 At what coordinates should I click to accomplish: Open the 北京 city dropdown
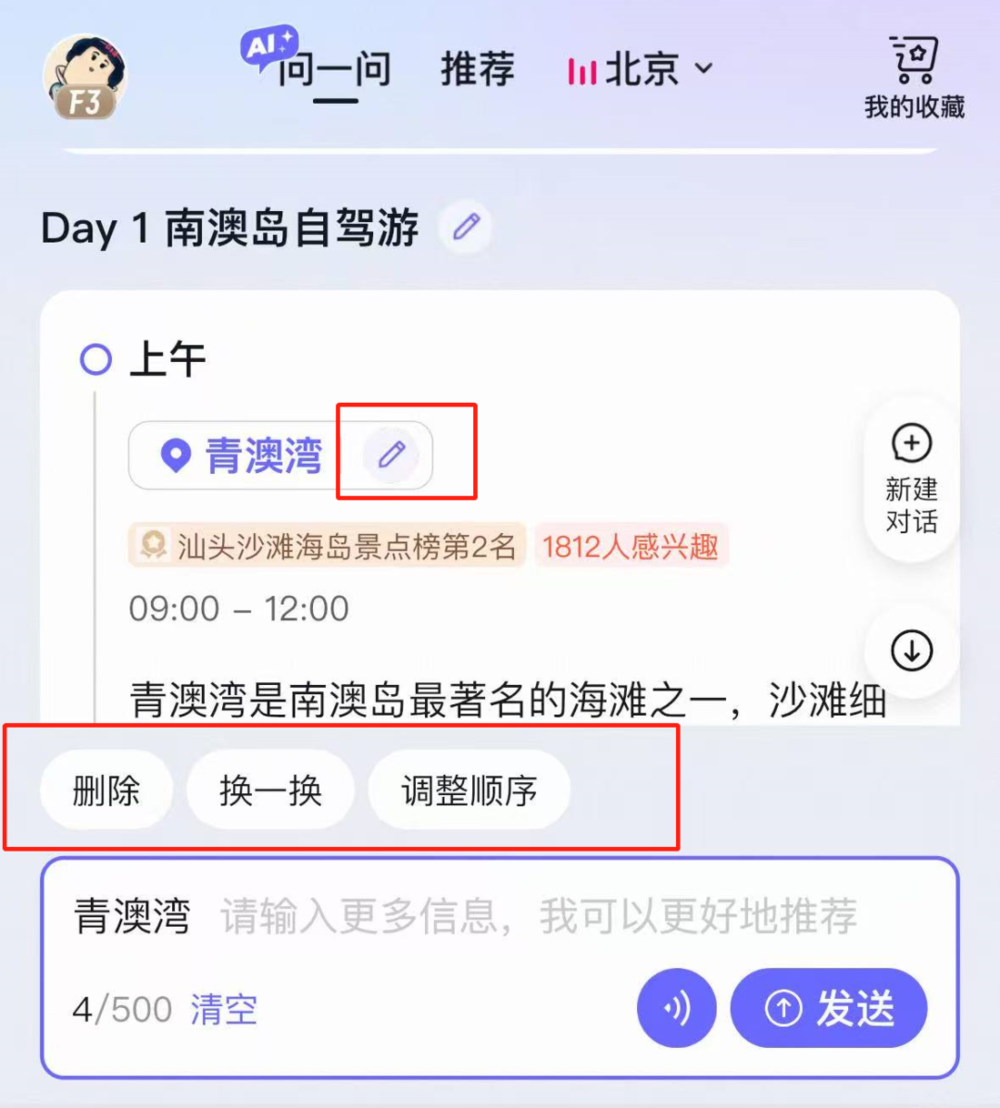click(x=641, y=70)
